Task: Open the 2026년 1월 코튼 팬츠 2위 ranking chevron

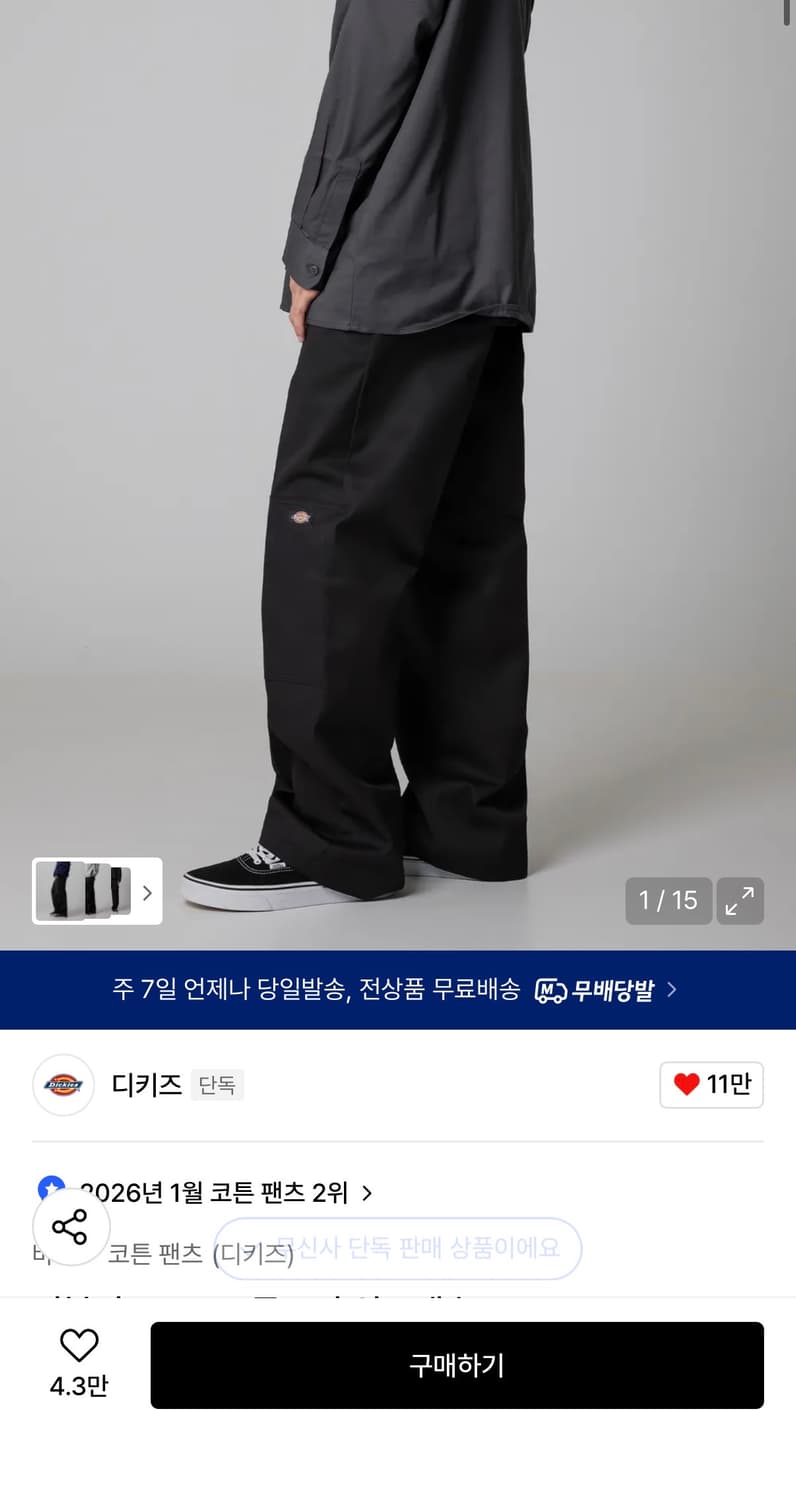Action: pyautogui.click(x=367, y=1193)
